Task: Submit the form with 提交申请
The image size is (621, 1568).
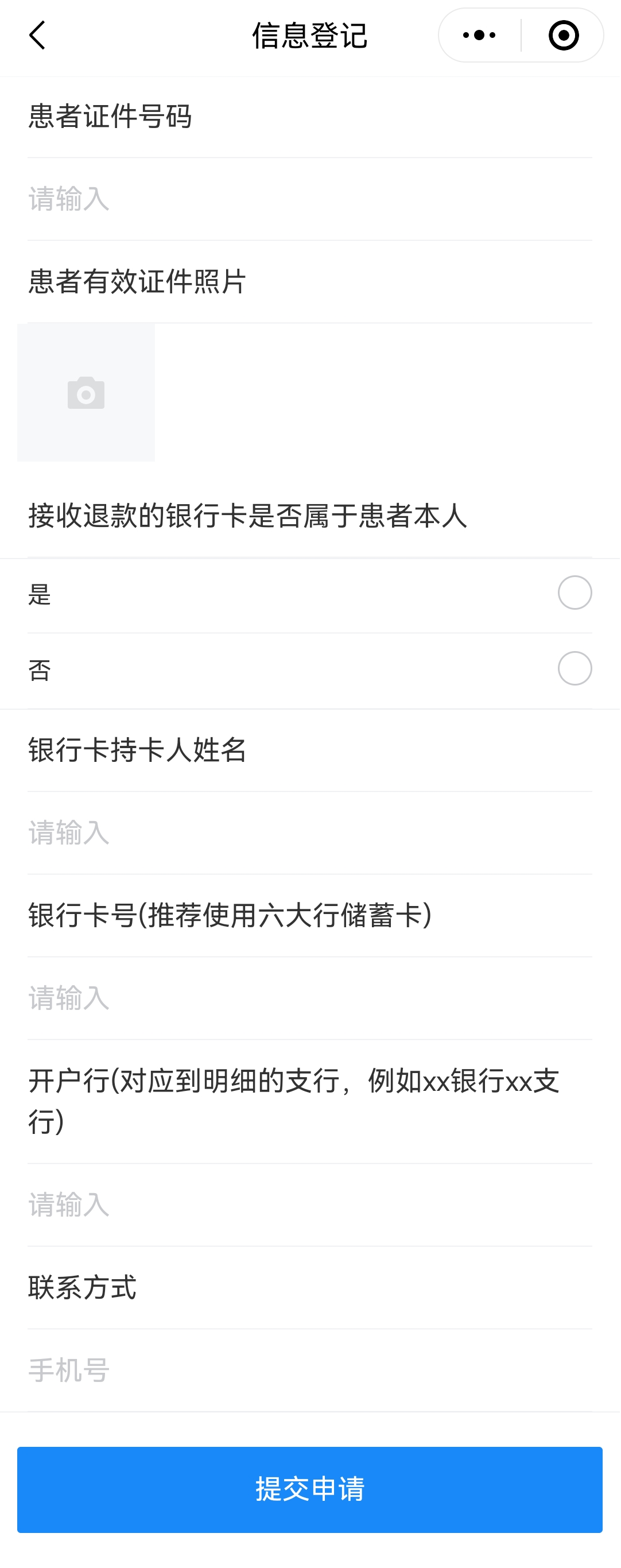Action: (x=309, y=1489)
